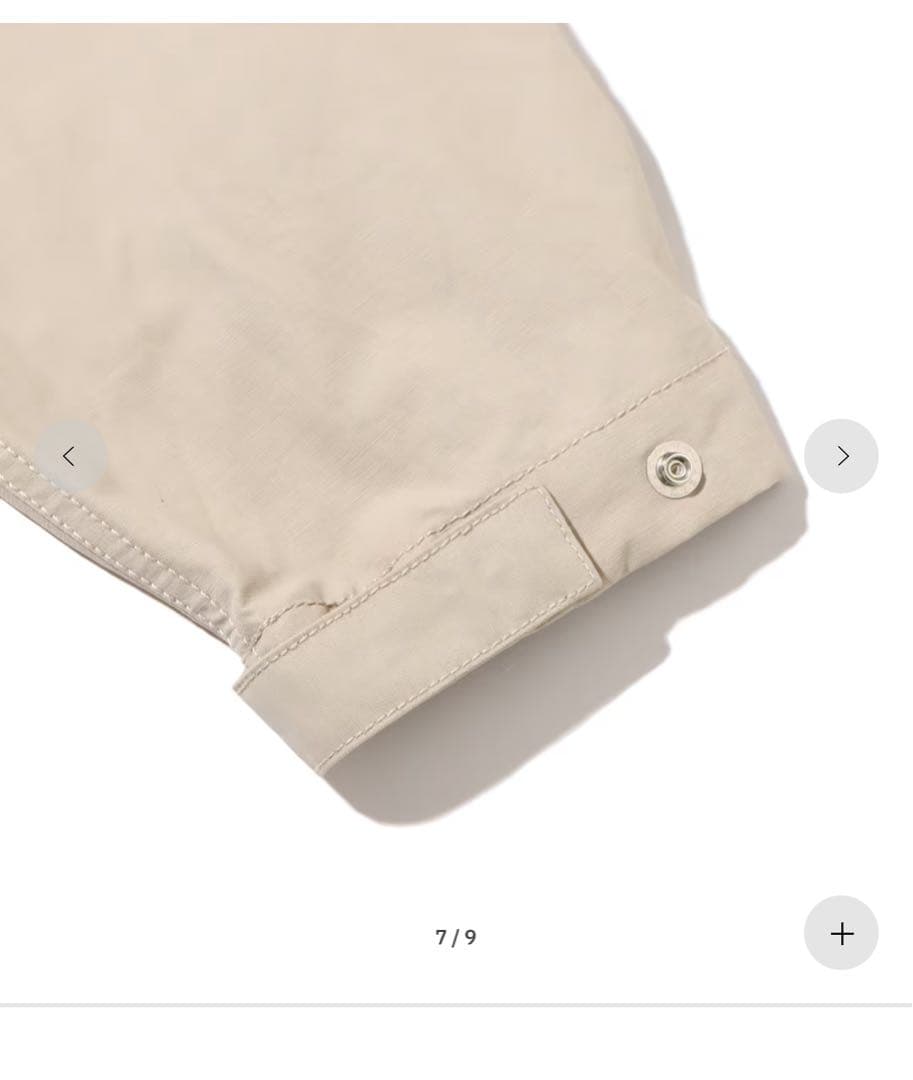Tap the snap button shown on the cuff
The image size is (913, 1080).
tap(676, 466)
